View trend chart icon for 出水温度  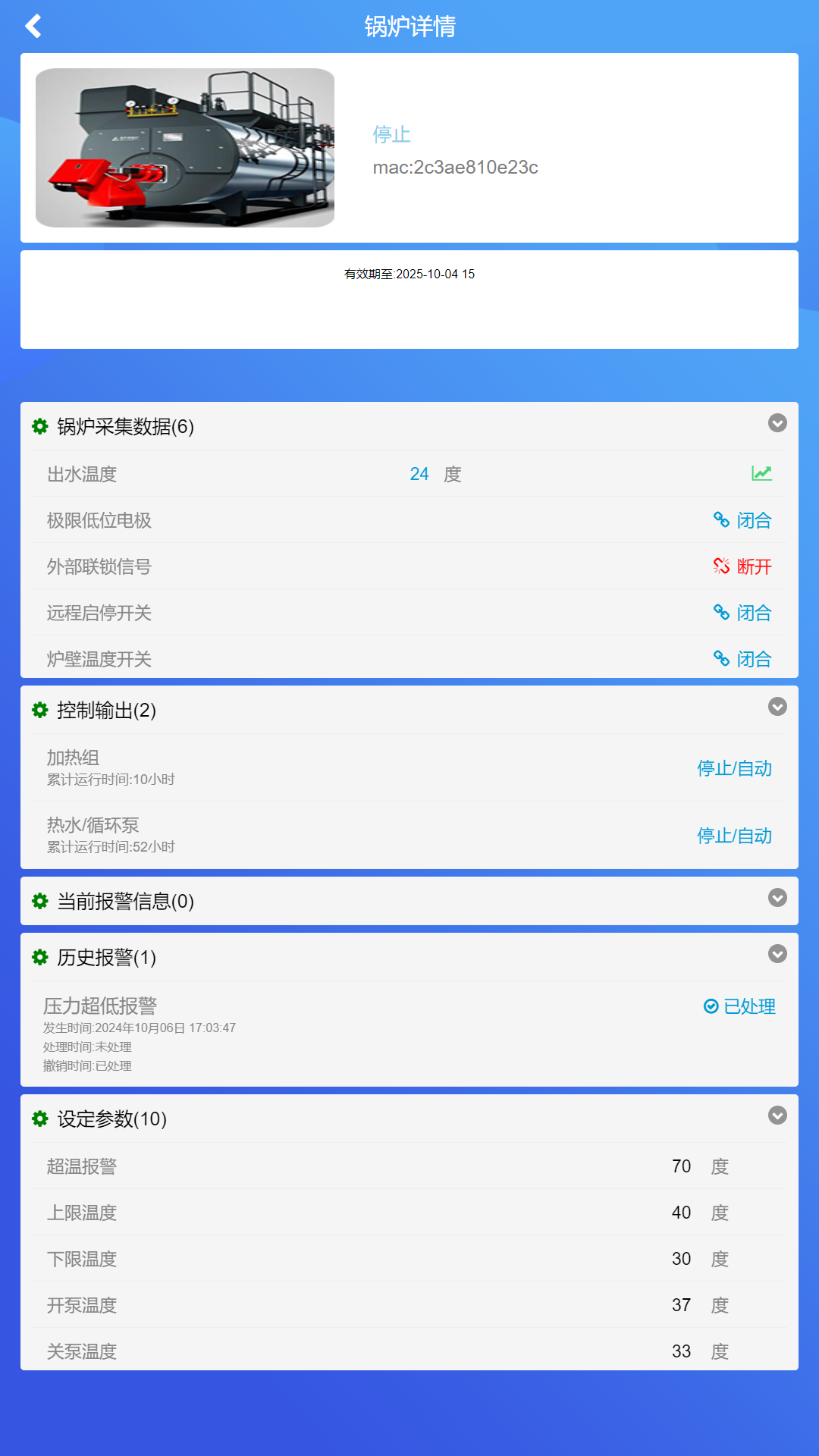point(761,472)
